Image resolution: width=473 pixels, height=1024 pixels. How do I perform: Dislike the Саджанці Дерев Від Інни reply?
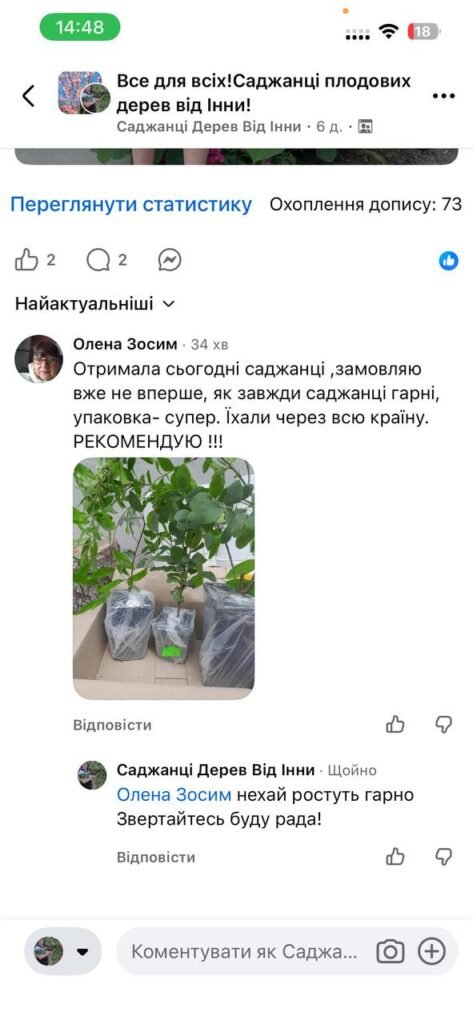tap(444, 856)
